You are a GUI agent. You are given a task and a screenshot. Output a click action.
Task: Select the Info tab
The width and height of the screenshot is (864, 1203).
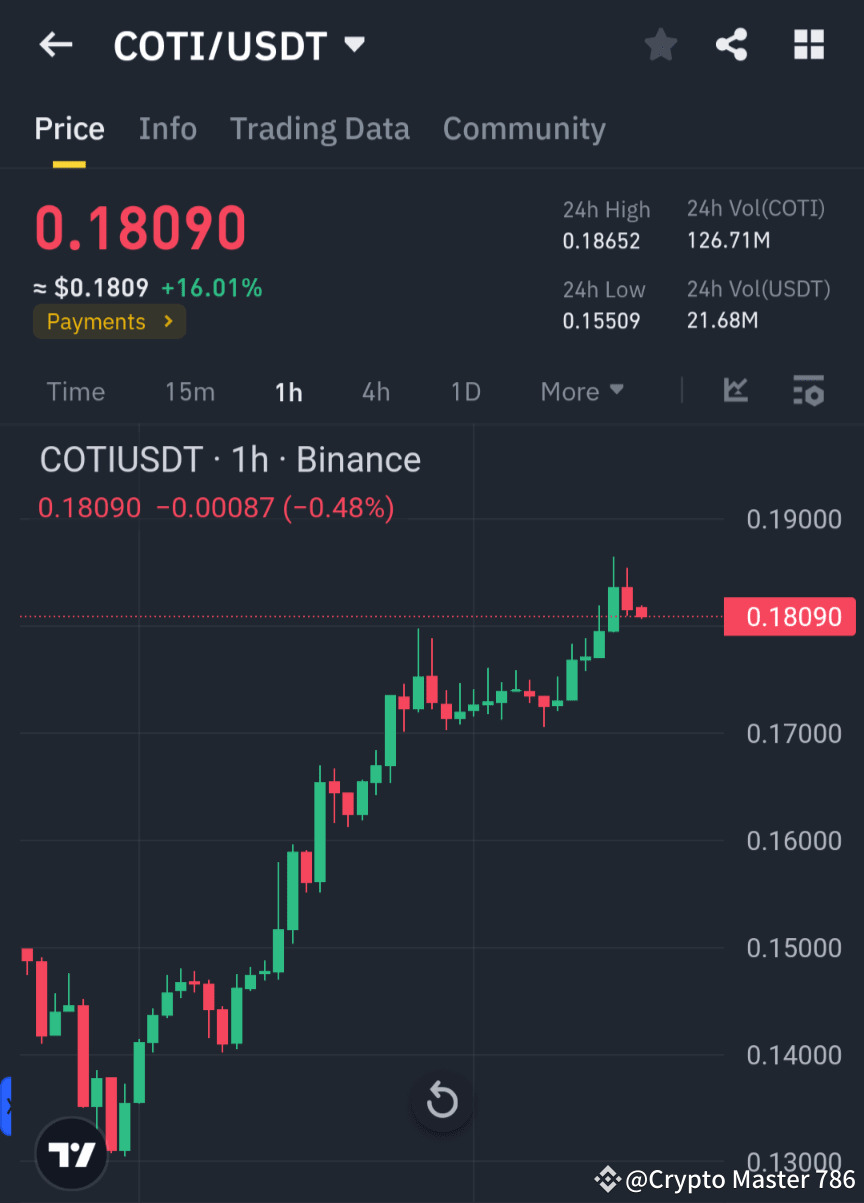pyautogui.click(x=167, y=128)
